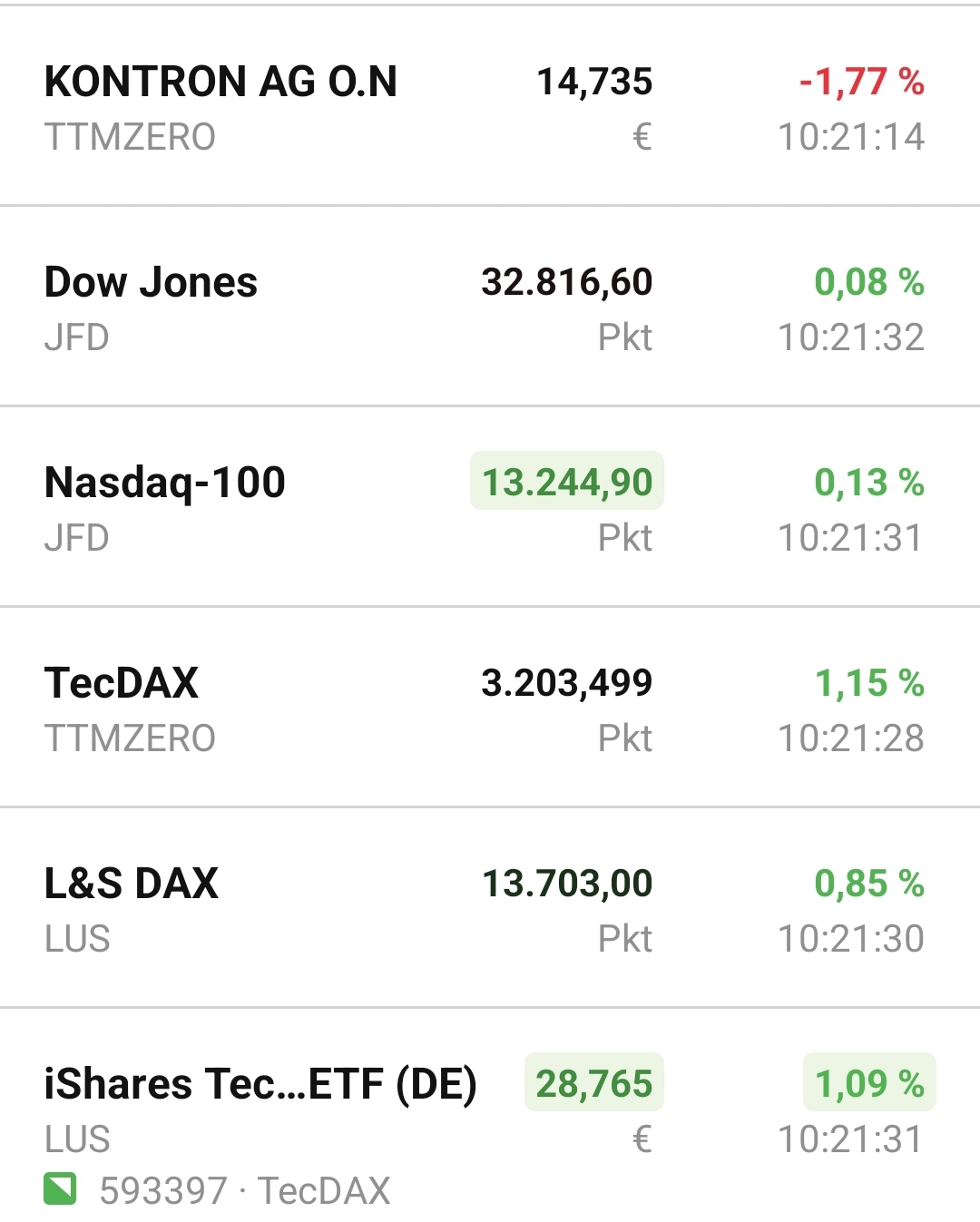
Task: View Dow Jones index details
Action: [151, 282]
